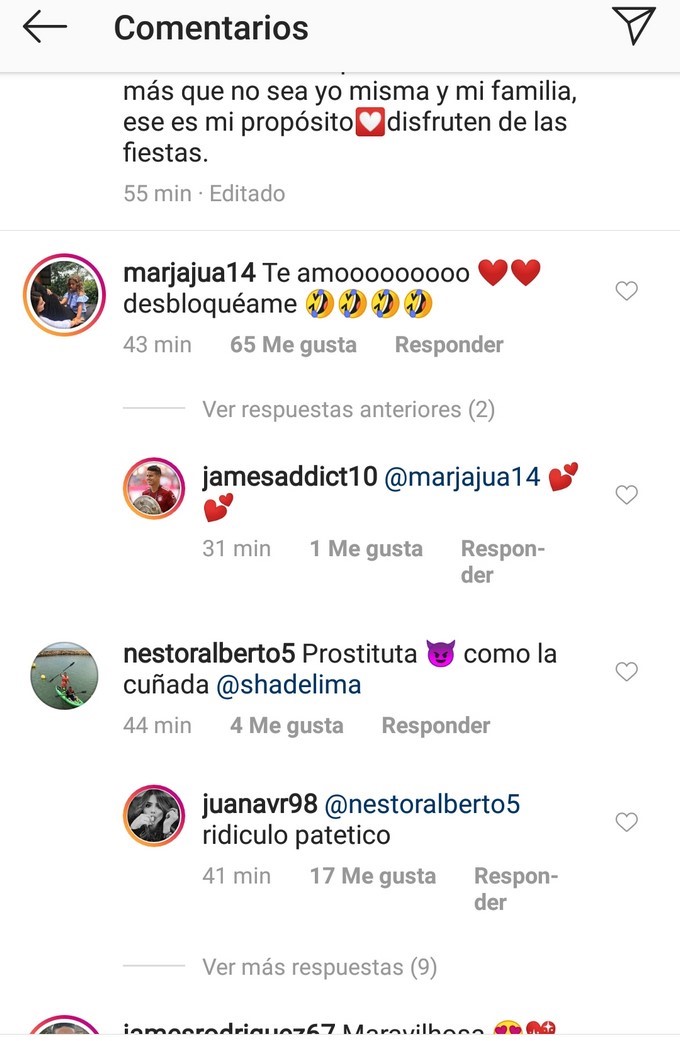Reply to nestoralberto5's comment
680x1041 pixels.
(x=436, y=726)
